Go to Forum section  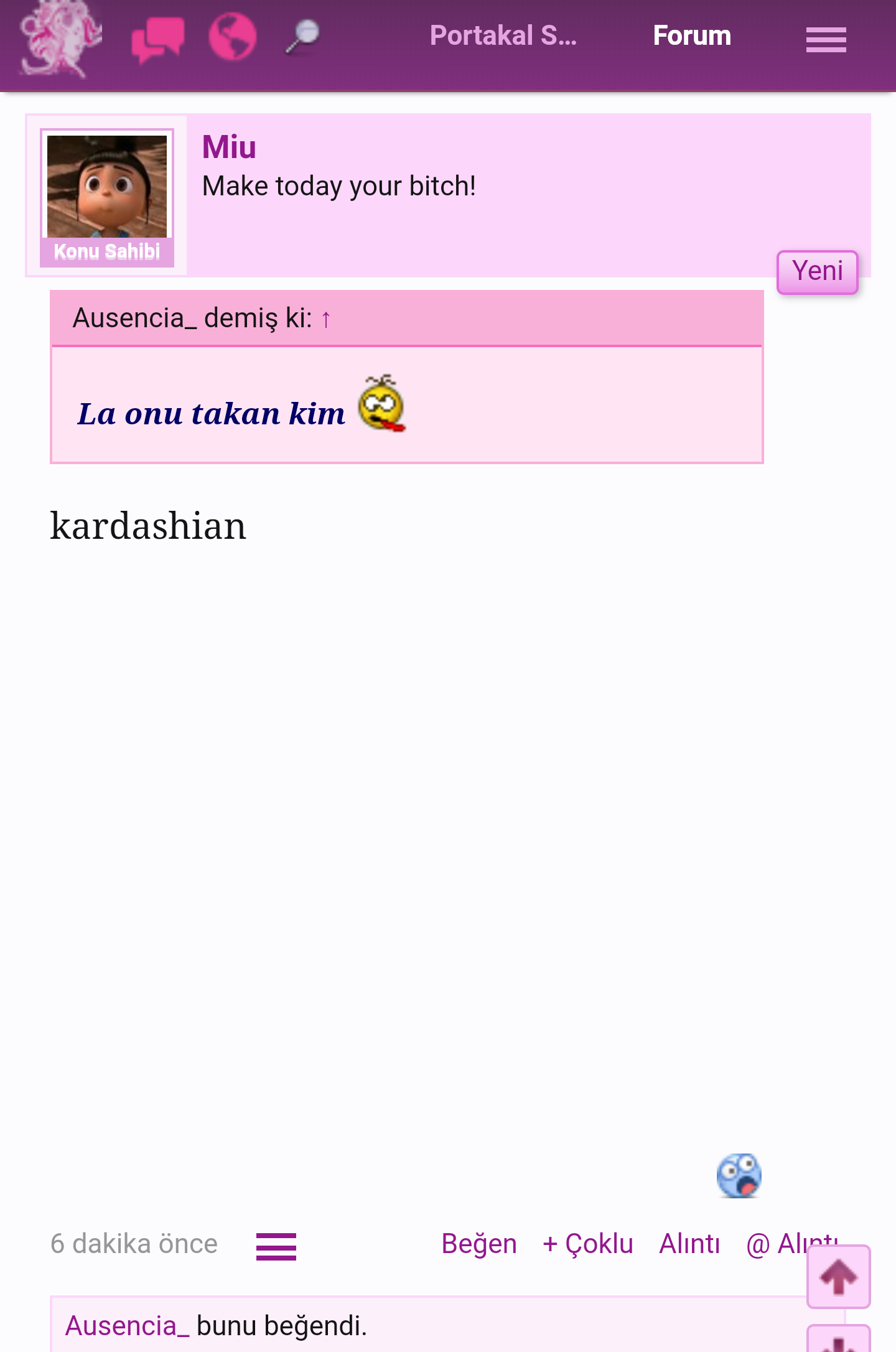691,36
